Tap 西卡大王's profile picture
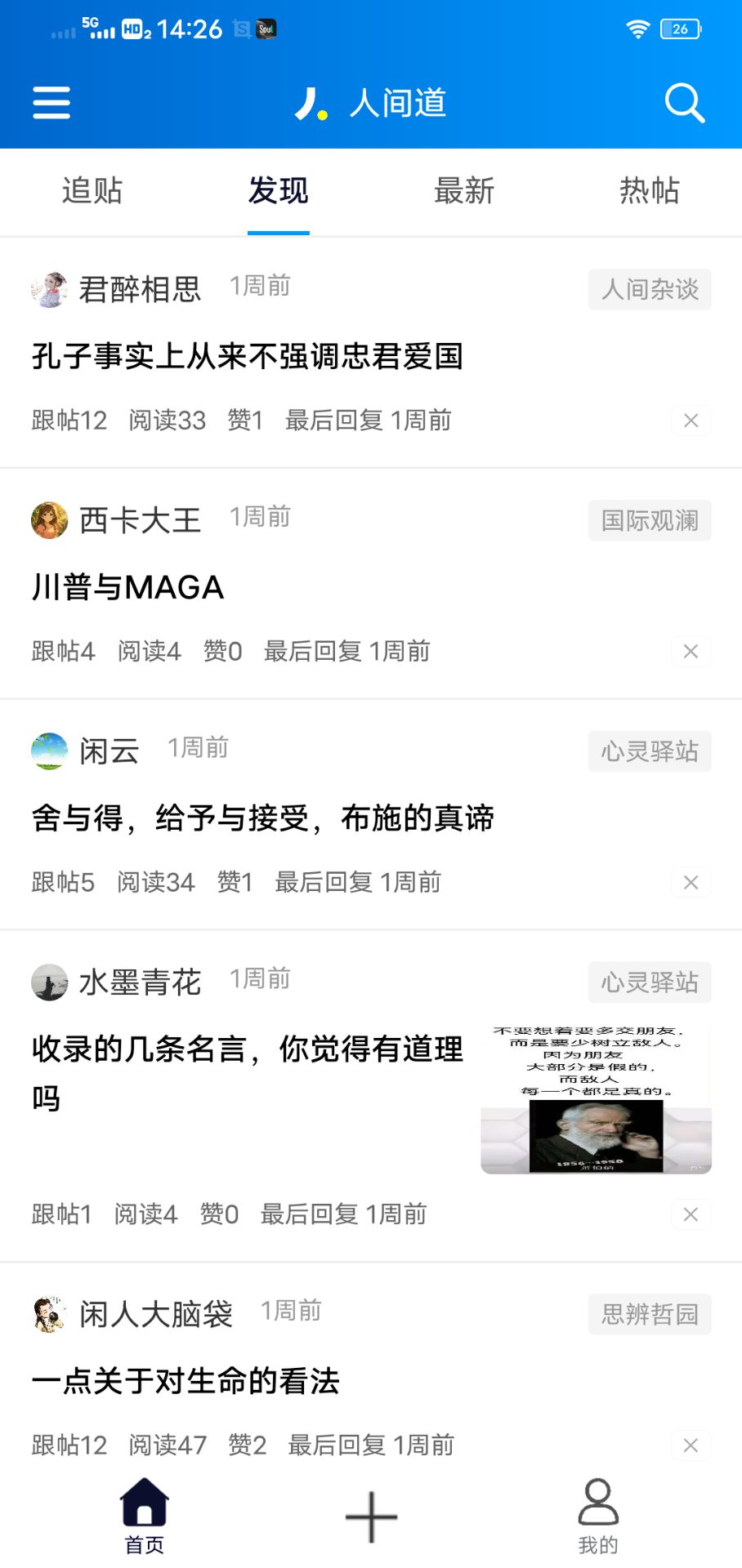The height and width of the screenshot is (1568, 742). click(48, 521)
